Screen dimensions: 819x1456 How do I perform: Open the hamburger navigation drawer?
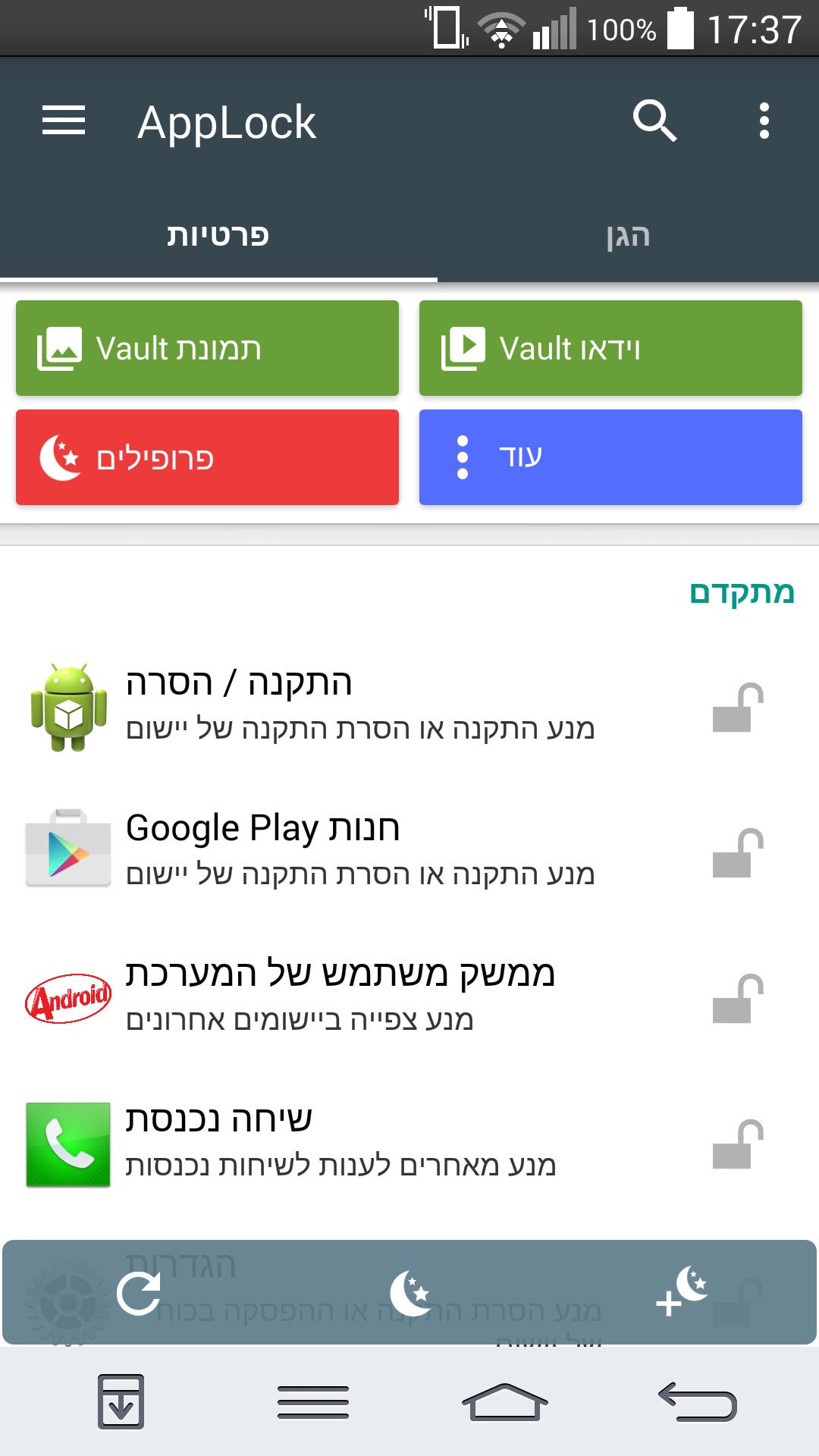(x=64, y=121)
